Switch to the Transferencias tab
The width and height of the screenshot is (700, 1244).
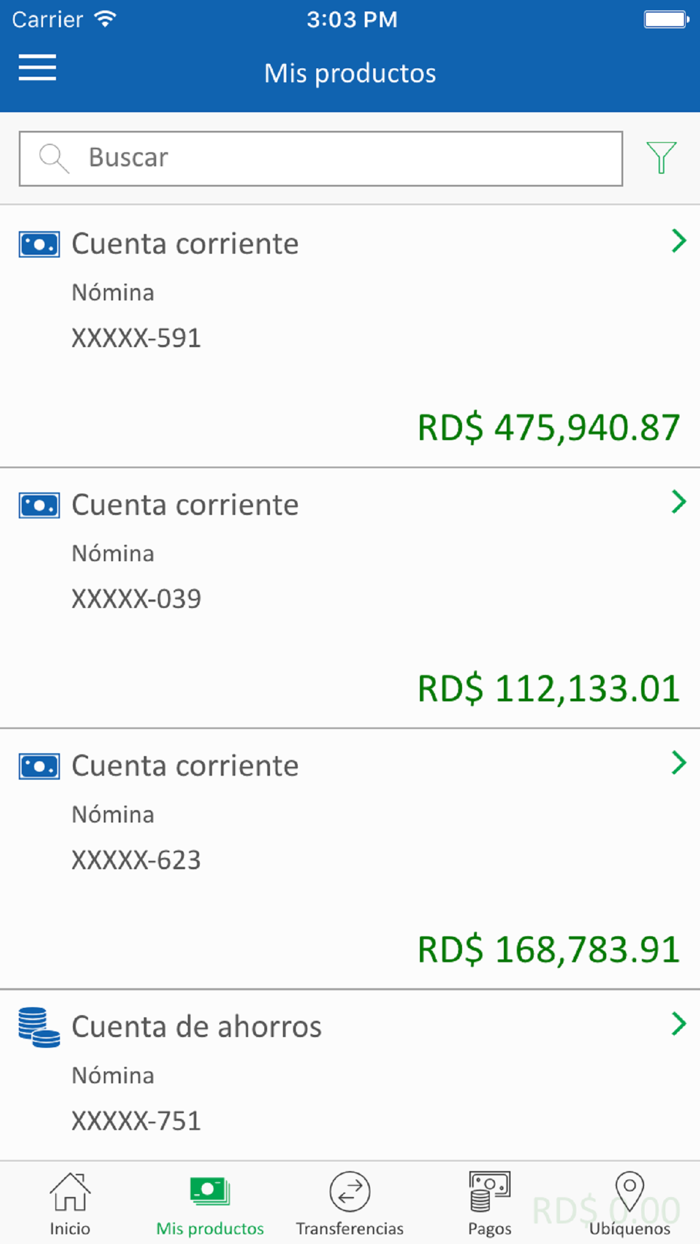350,1203
